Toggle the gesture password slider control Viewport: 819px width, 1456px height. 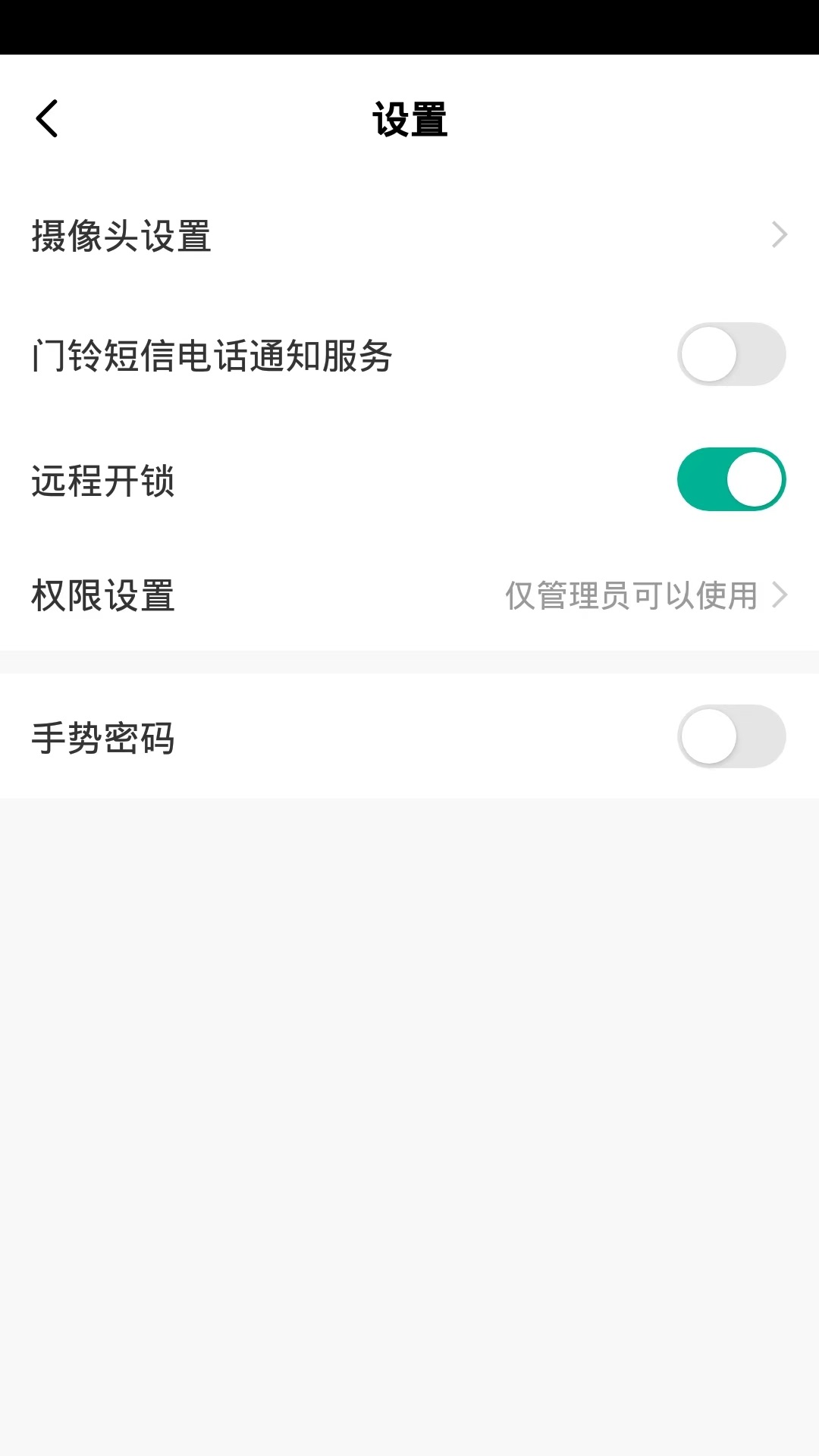pos(730,736)
